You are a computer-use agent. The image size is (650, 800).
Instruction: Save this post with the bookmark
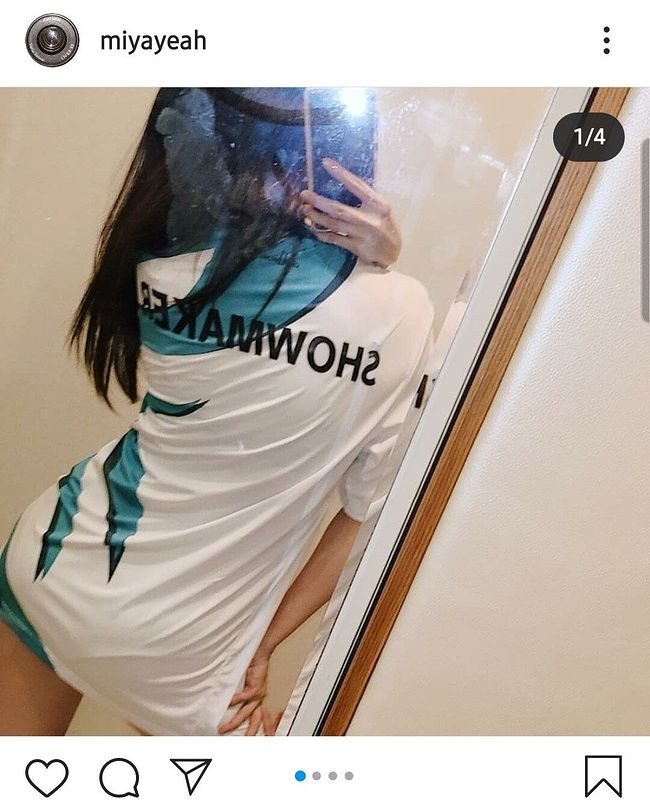coord(603,776)
